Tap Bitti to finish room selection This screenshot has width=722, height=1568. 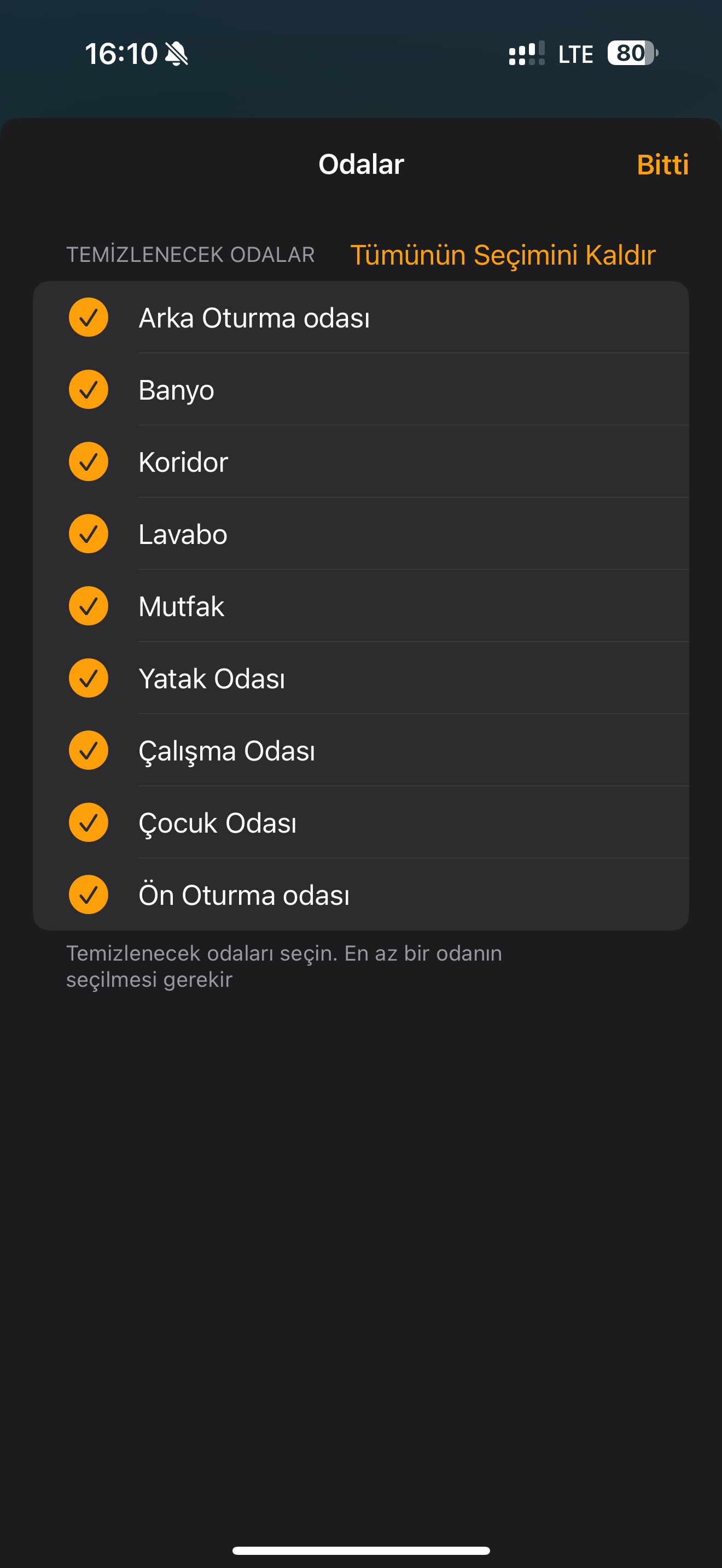click(662, 165)
